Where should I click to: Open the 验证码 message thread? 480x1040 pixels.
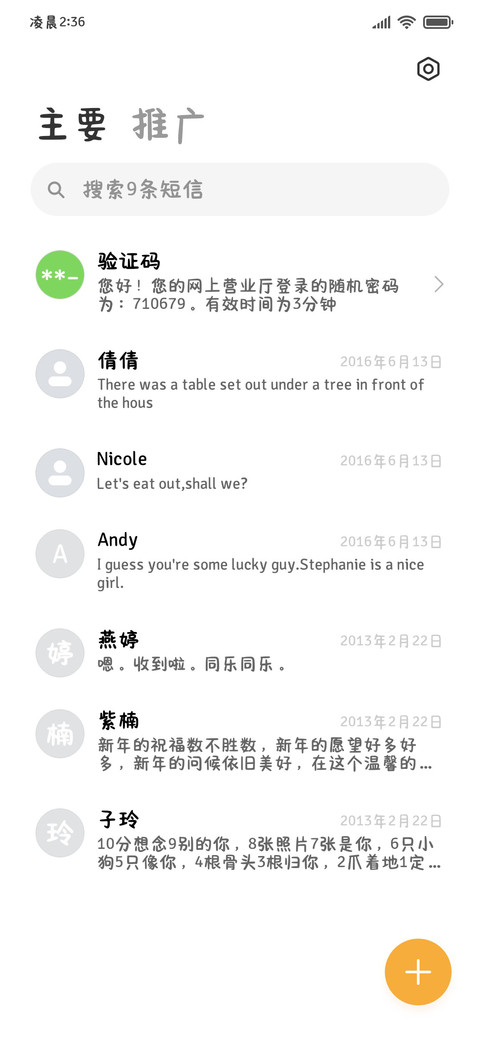(x=240, y=283)
